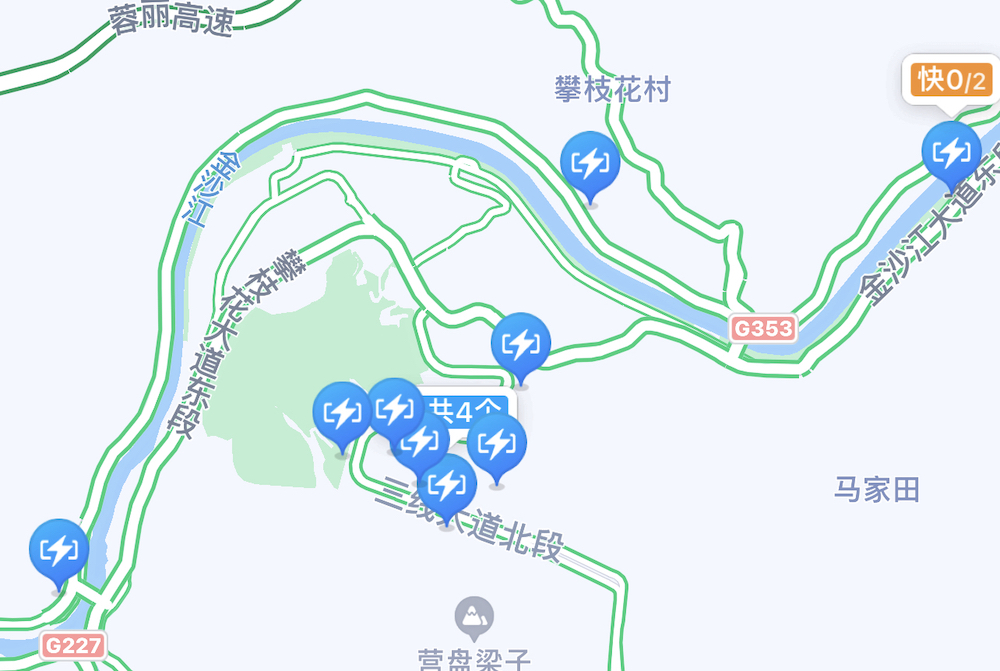
Task: Select the charging pin labeled 快0/2
Action: click(950, 152)
